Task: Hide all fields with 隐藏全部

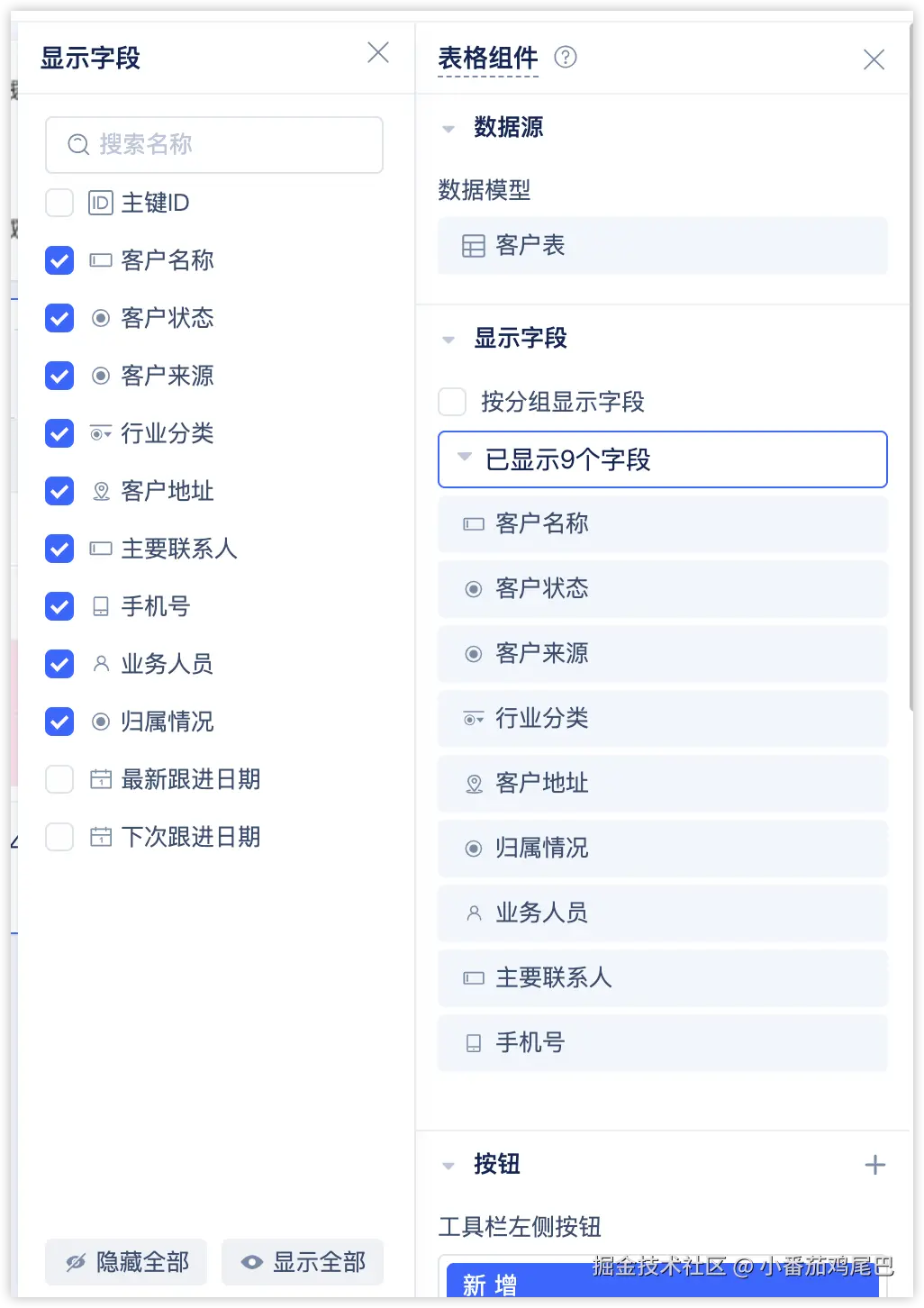Action: click(x=126, y=1262)
